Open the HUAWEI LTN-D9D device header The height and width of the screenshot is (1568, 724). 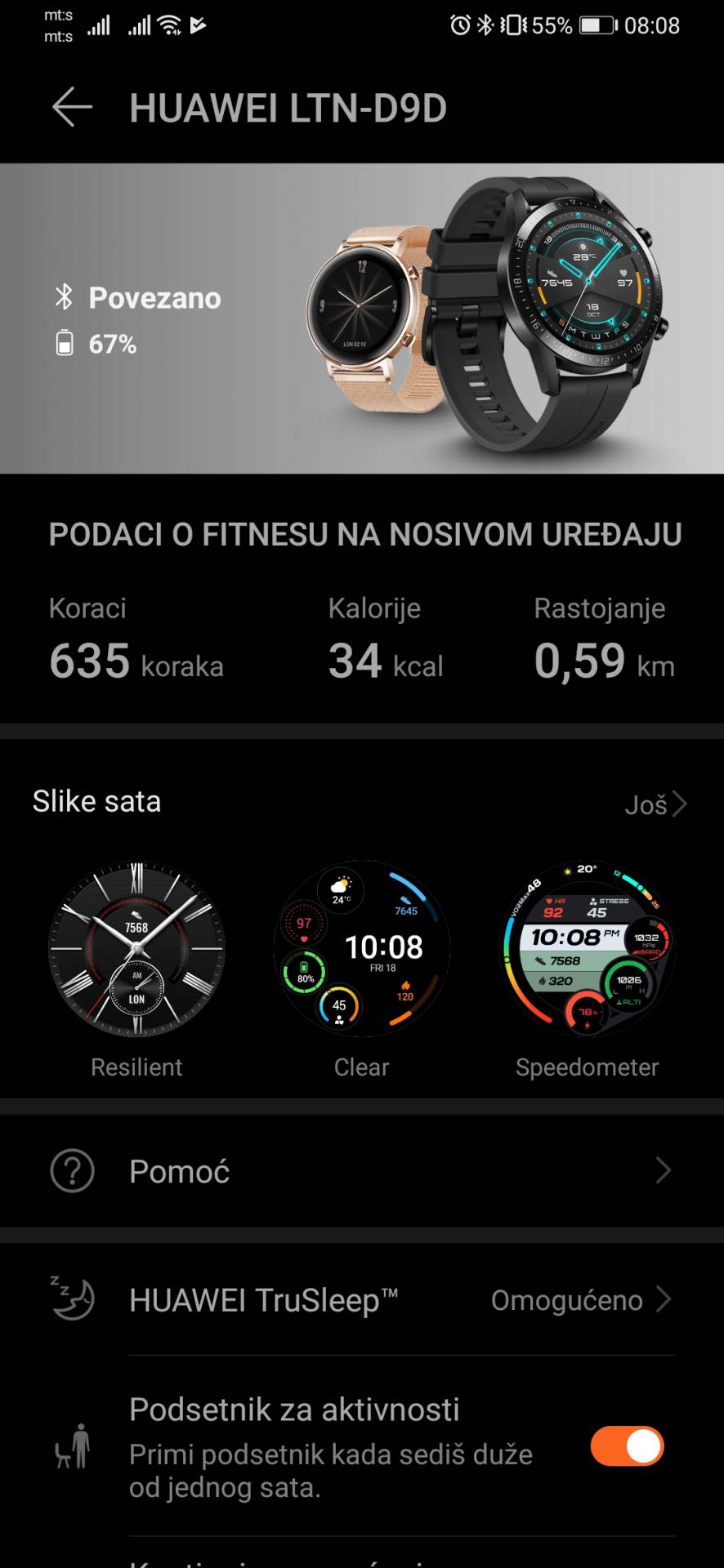coord(288,107)
